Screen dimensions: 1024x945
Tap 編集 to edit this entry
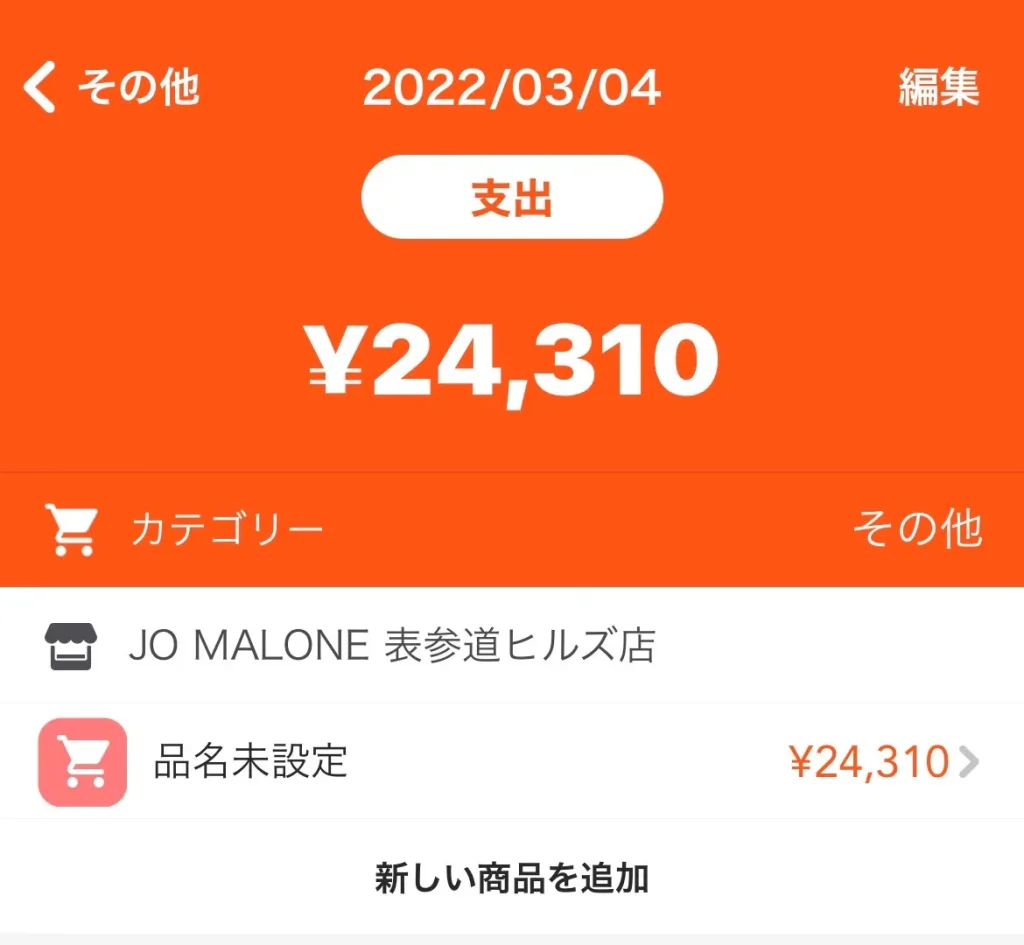pyautogui.click(x=937, y=88)
